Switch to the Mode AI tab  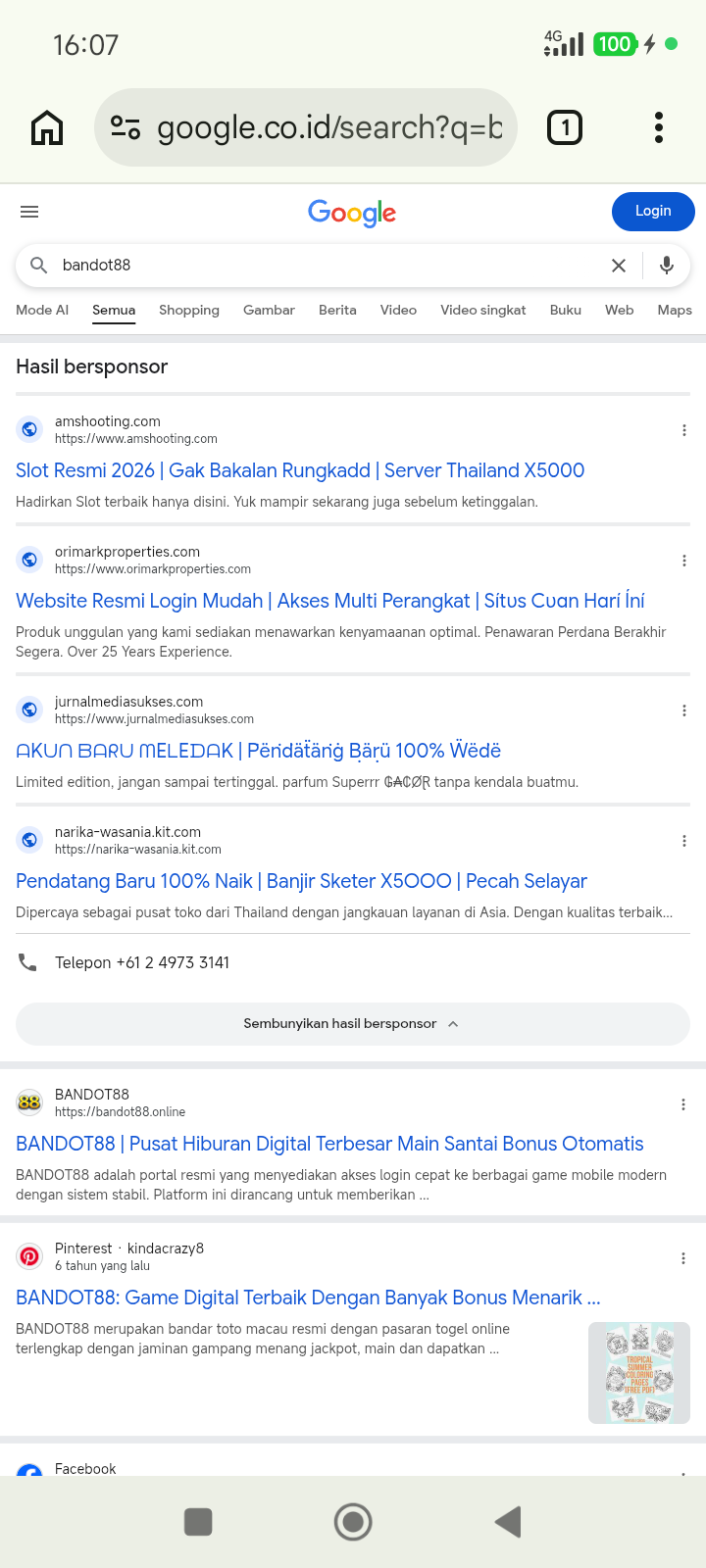click(42, 310)
